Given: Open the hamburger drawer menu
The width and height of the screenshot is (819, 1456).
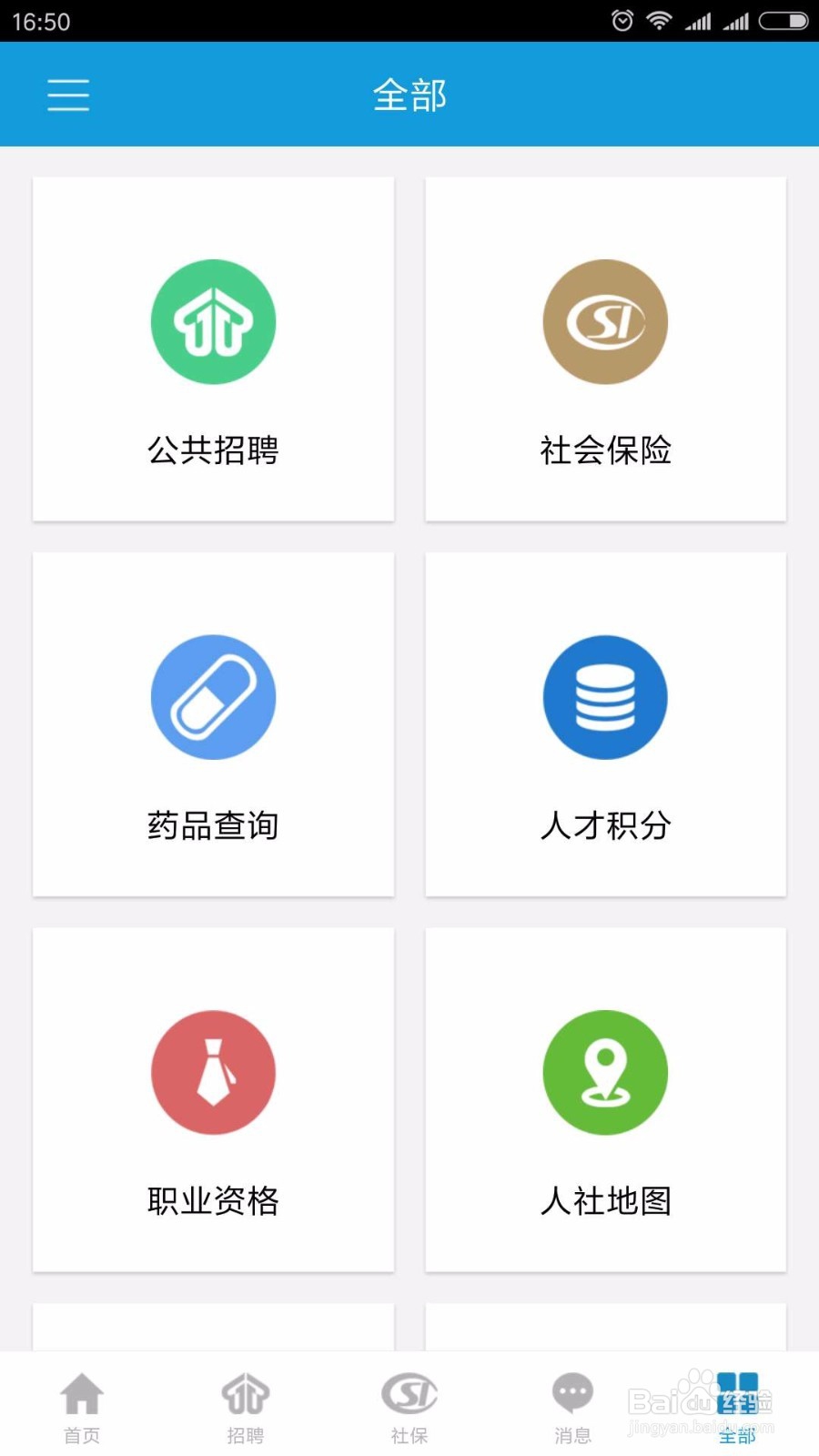Looking at the screenshot, I should click(x=68, y=95).
